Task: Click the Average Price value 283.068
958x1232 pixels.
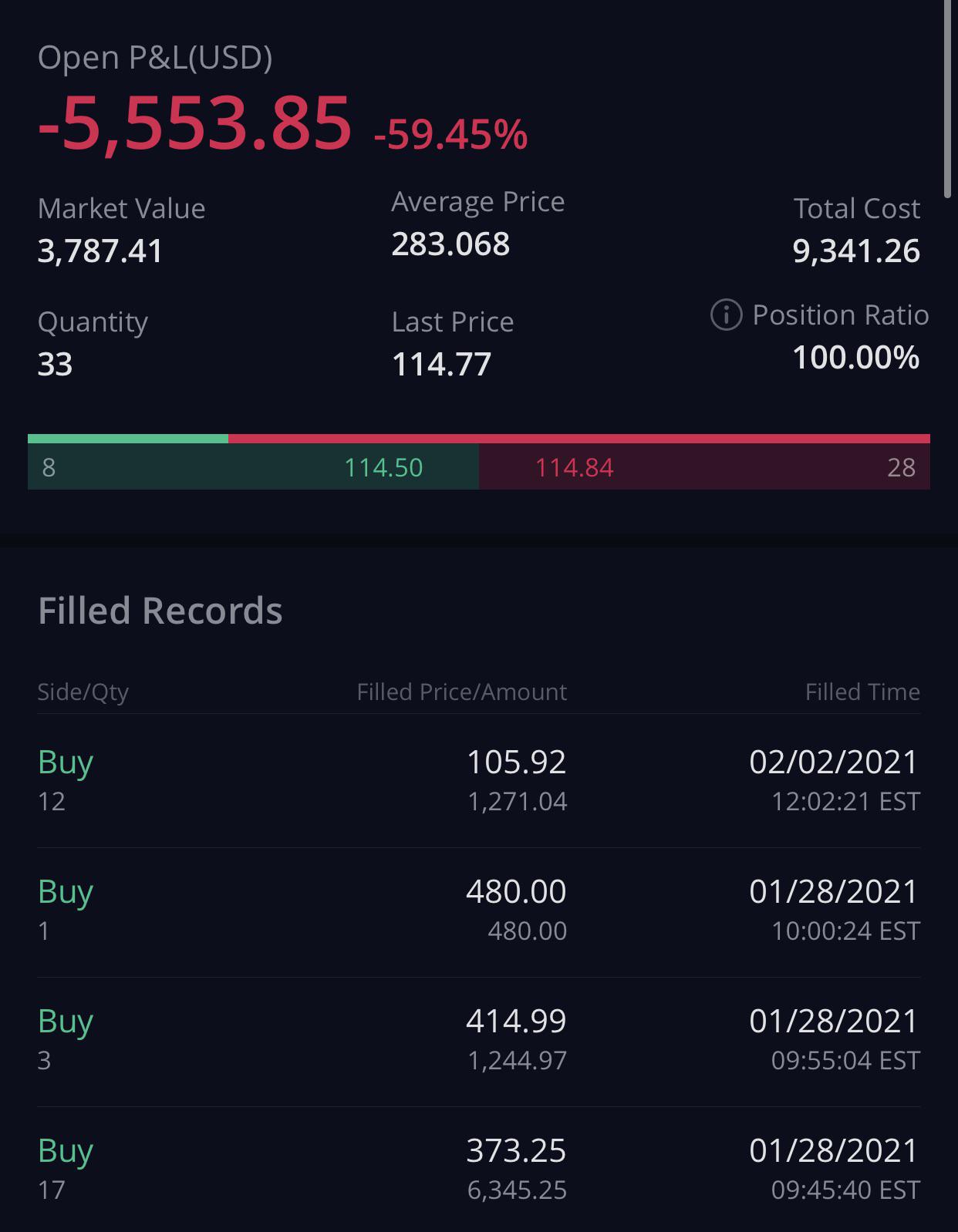Action: point(450,244)
